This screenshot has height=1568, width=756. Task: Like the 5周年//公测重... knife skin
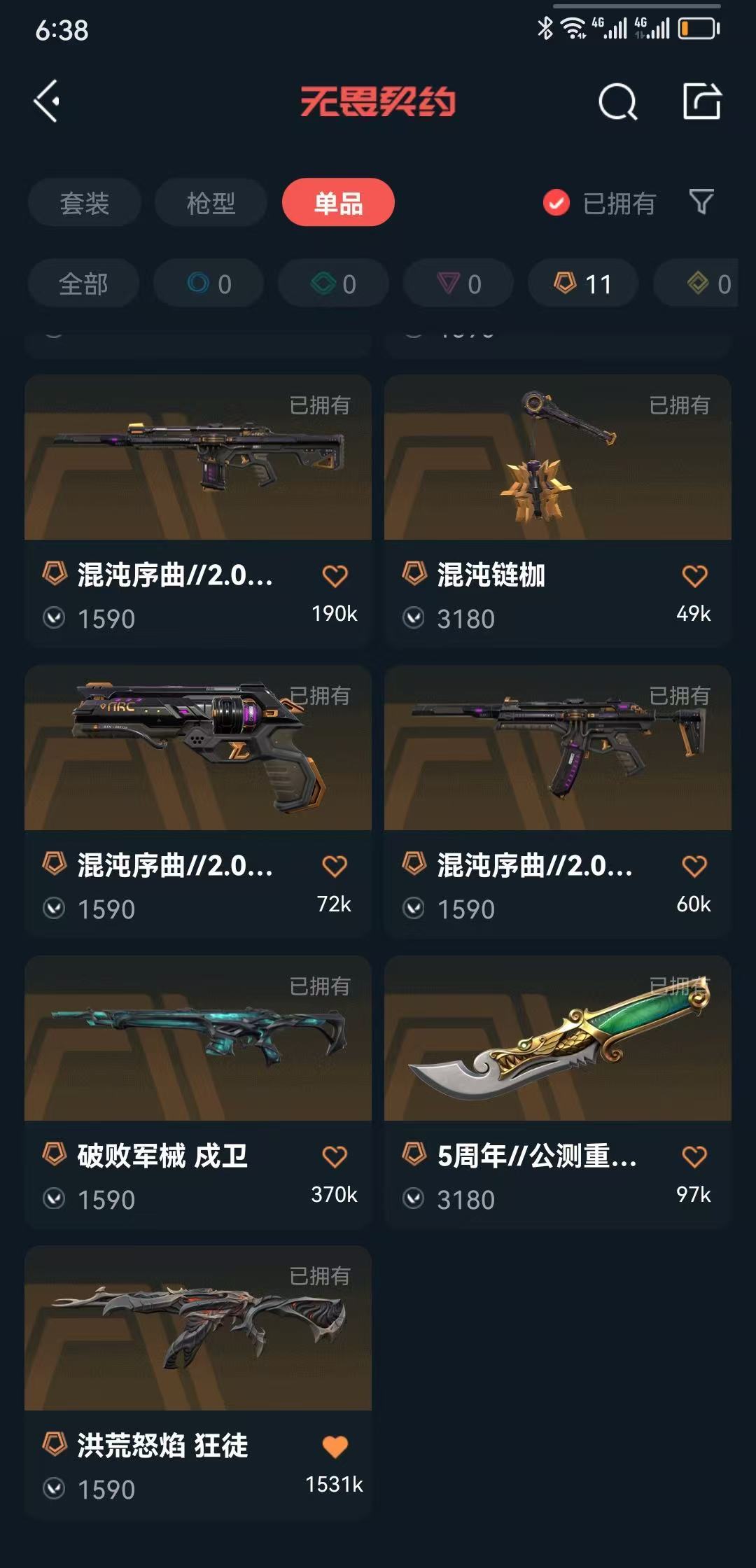coord(694,1156)
